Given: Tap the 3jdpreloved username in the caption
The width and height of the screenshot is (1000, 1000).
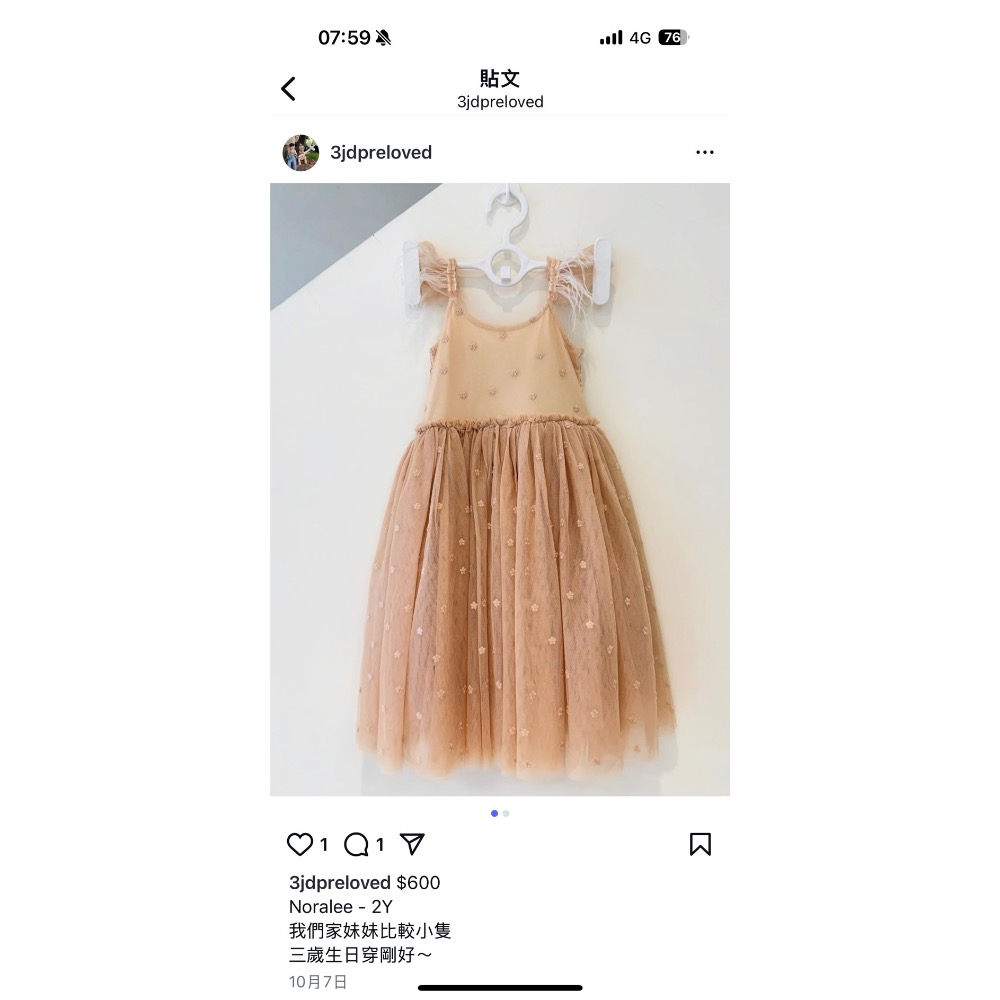Looking at the screenshot, I should pos(340,883).
